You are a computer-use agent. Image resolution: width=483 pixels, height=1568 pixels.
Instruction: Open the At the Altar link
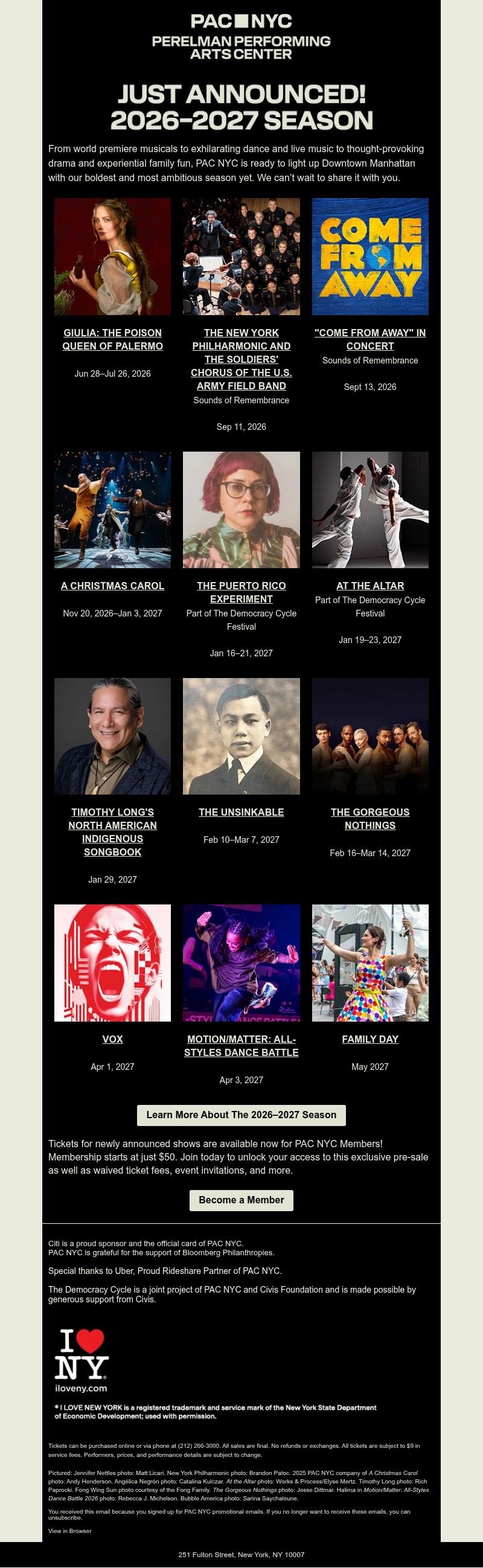pos(370,586)
